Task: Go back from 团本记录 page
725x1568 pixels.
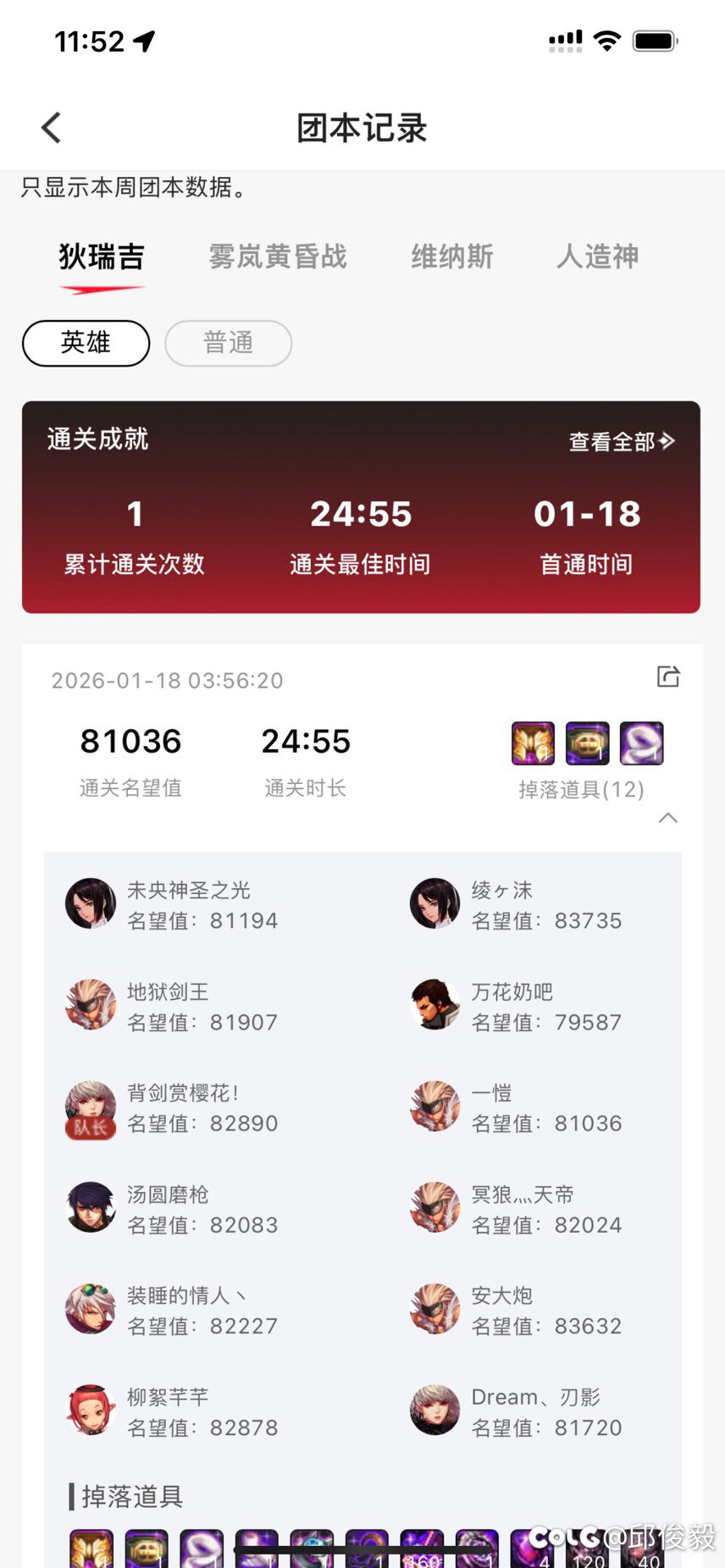Action: [x=52, y=129]
